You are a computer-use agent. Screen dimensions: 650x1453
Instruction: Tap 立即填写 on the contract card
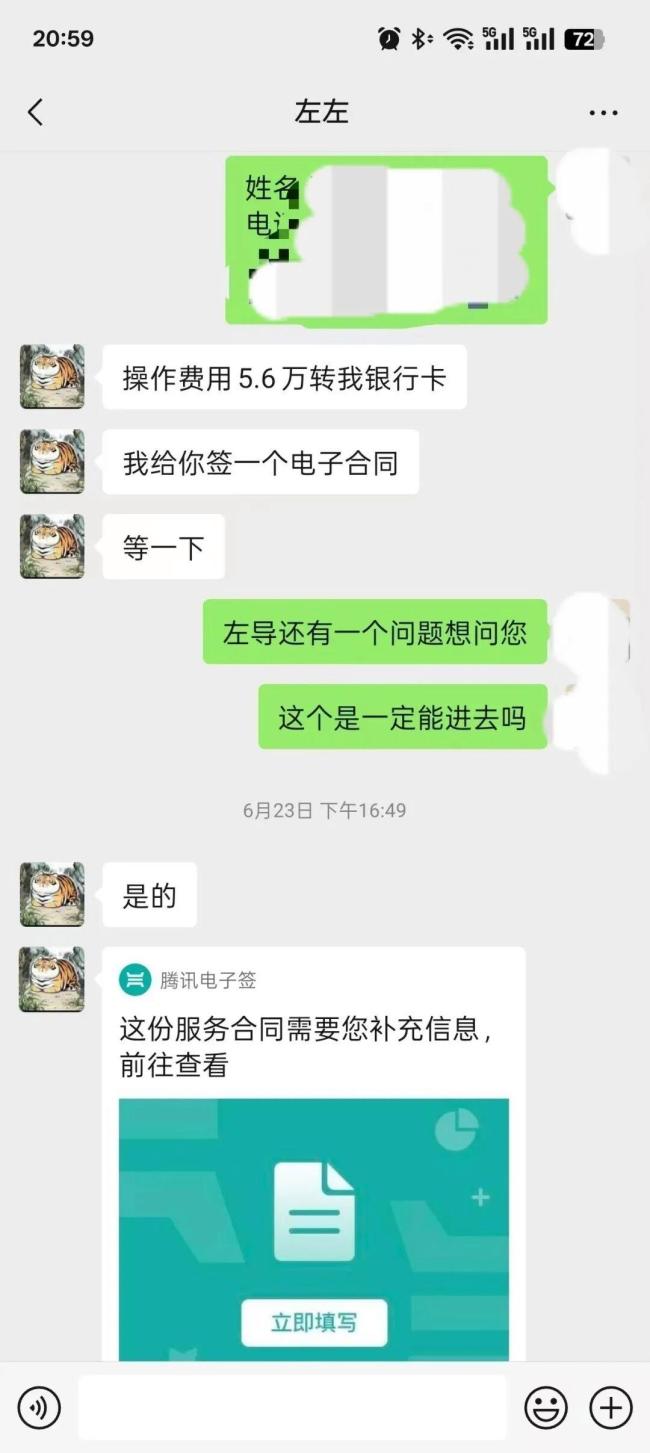(314, 1322)
